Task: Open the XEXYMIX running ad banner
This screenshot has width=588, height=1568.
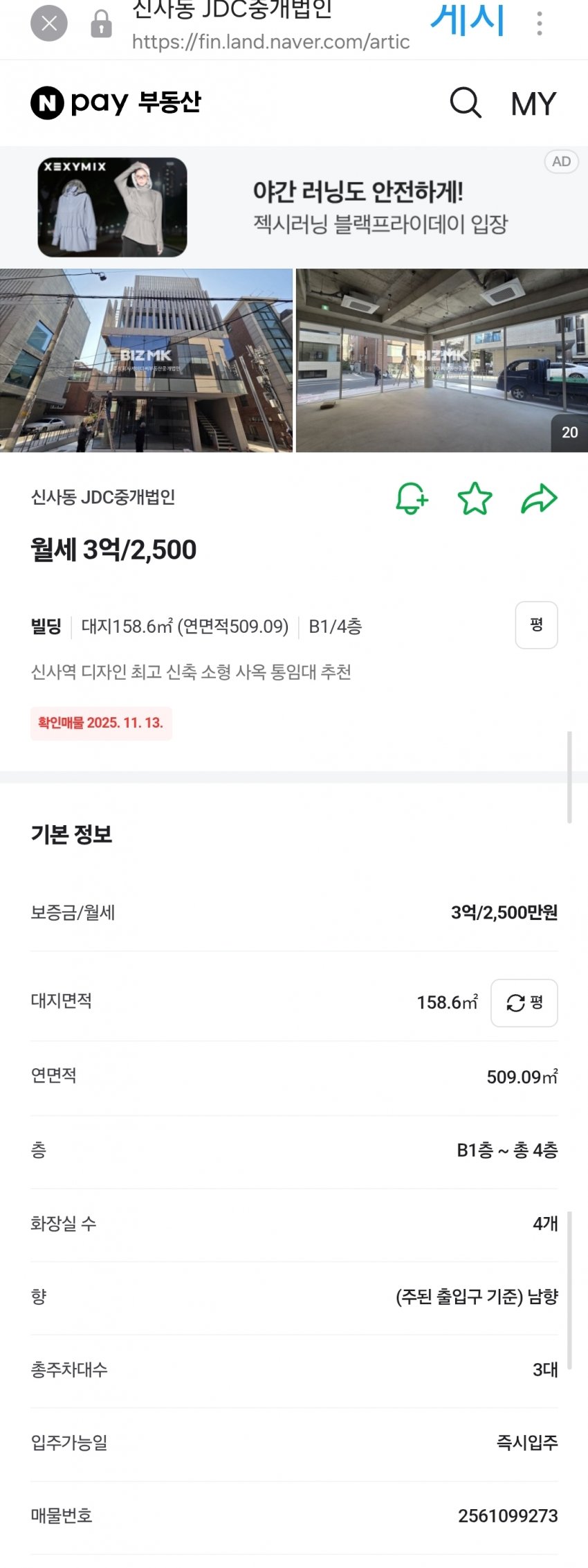Action: [x=294, y=207]
